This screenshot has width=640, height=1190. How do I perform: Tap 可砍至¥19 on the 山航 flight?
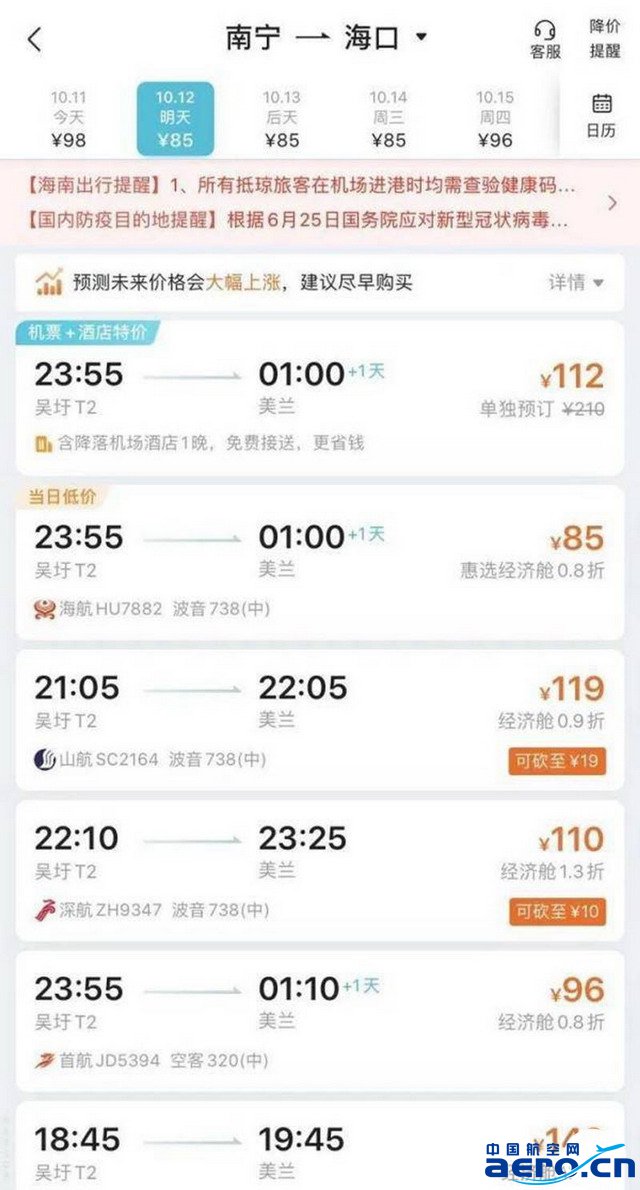(557, 761)
